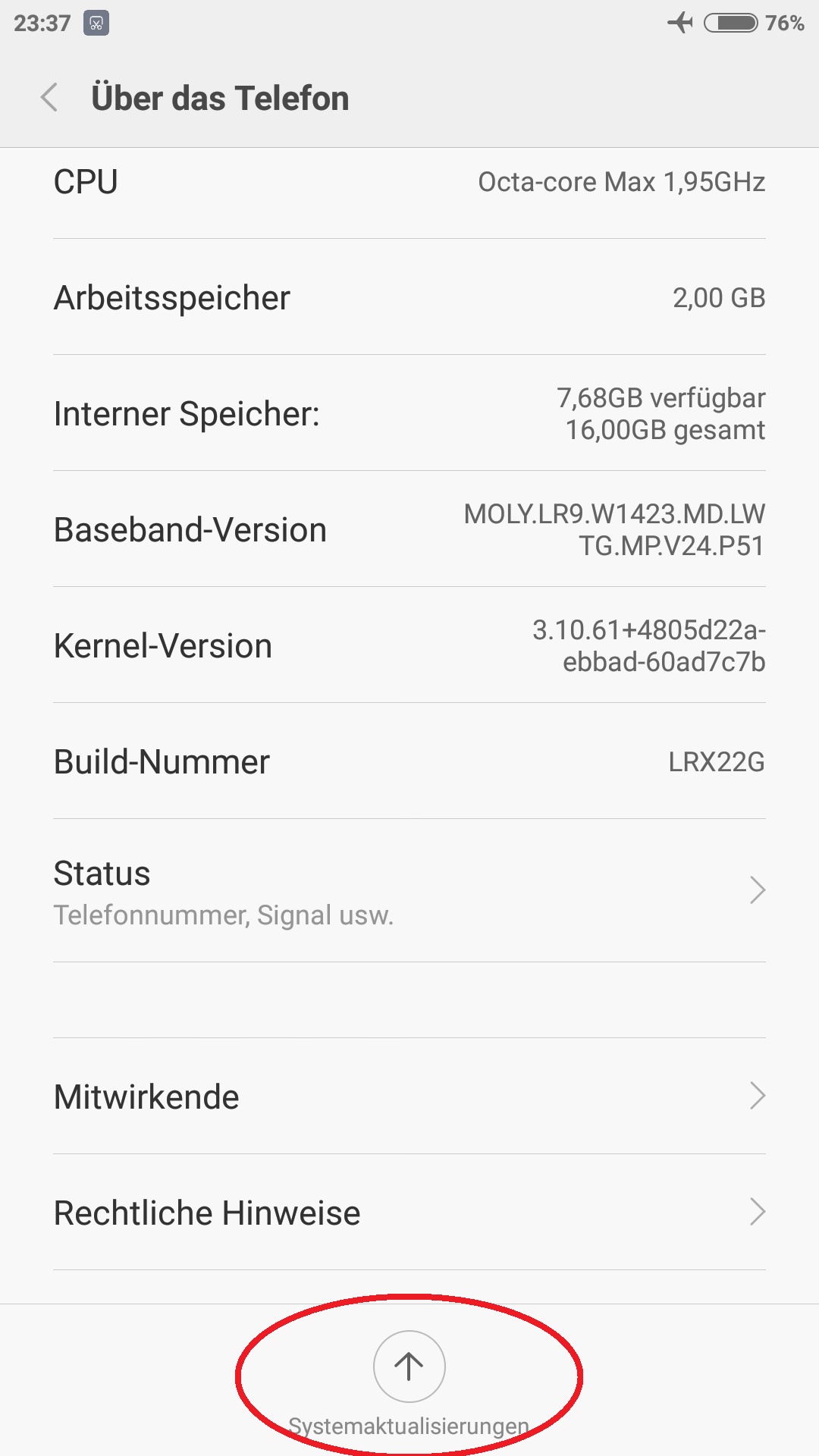This screenshot has width=819, height=1456.
Task: Tap the Kernel-Version row
Action: pyautogui.click(x=409, y=645)
